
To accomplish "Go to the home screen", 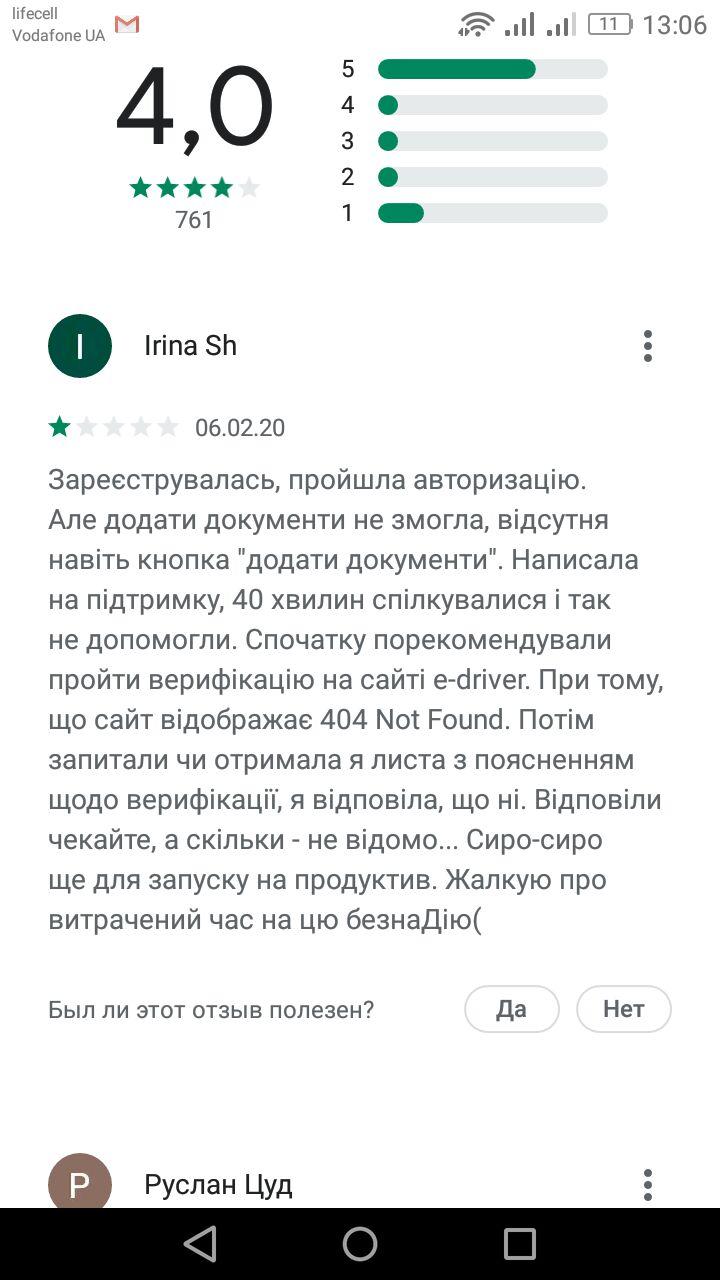I will point(360,1244).
